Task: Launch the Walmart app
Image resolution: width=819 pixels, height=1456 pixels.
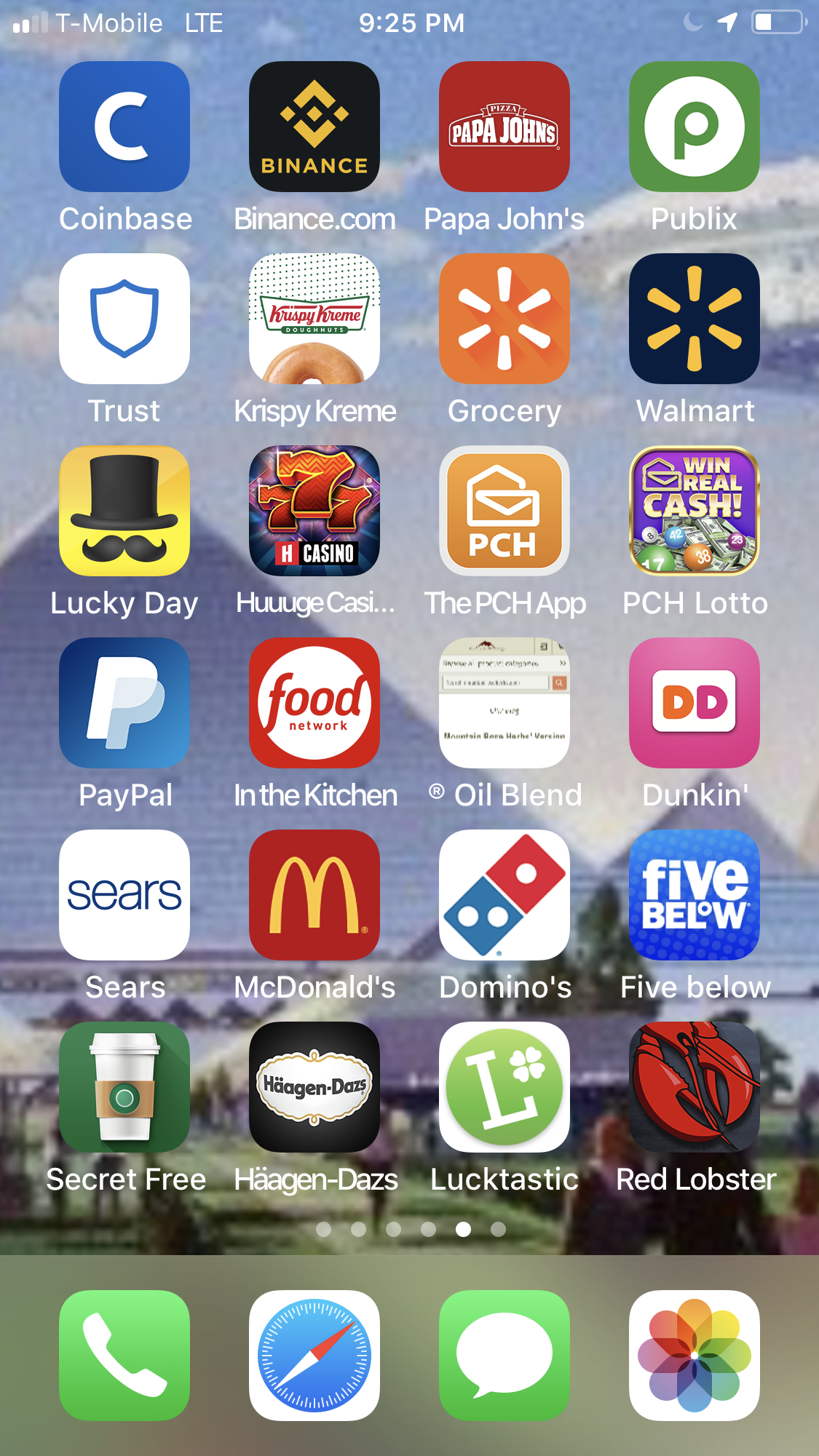Action: tap(695, 319)
